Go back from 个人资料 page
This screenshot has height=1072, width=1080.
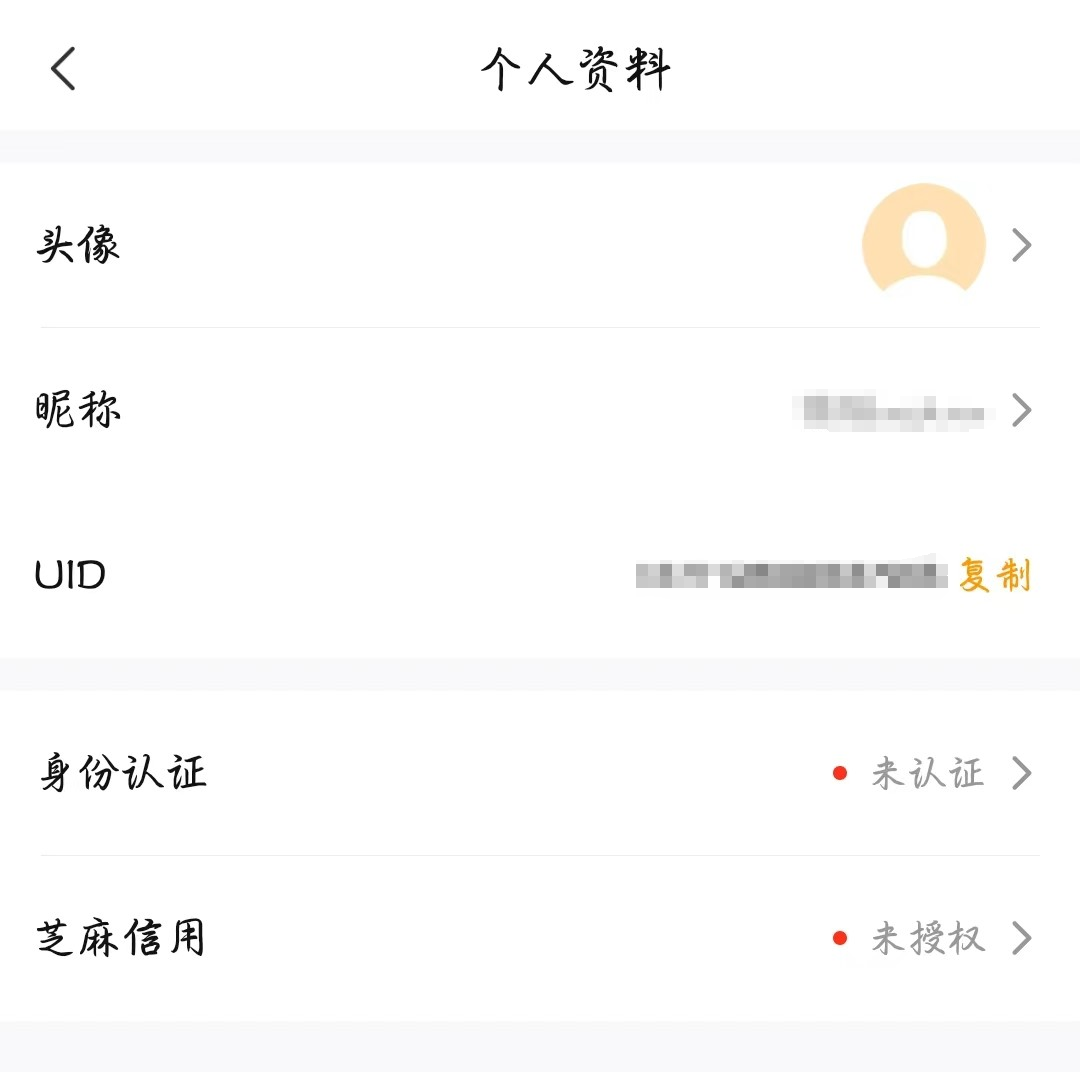click(63, 70)
